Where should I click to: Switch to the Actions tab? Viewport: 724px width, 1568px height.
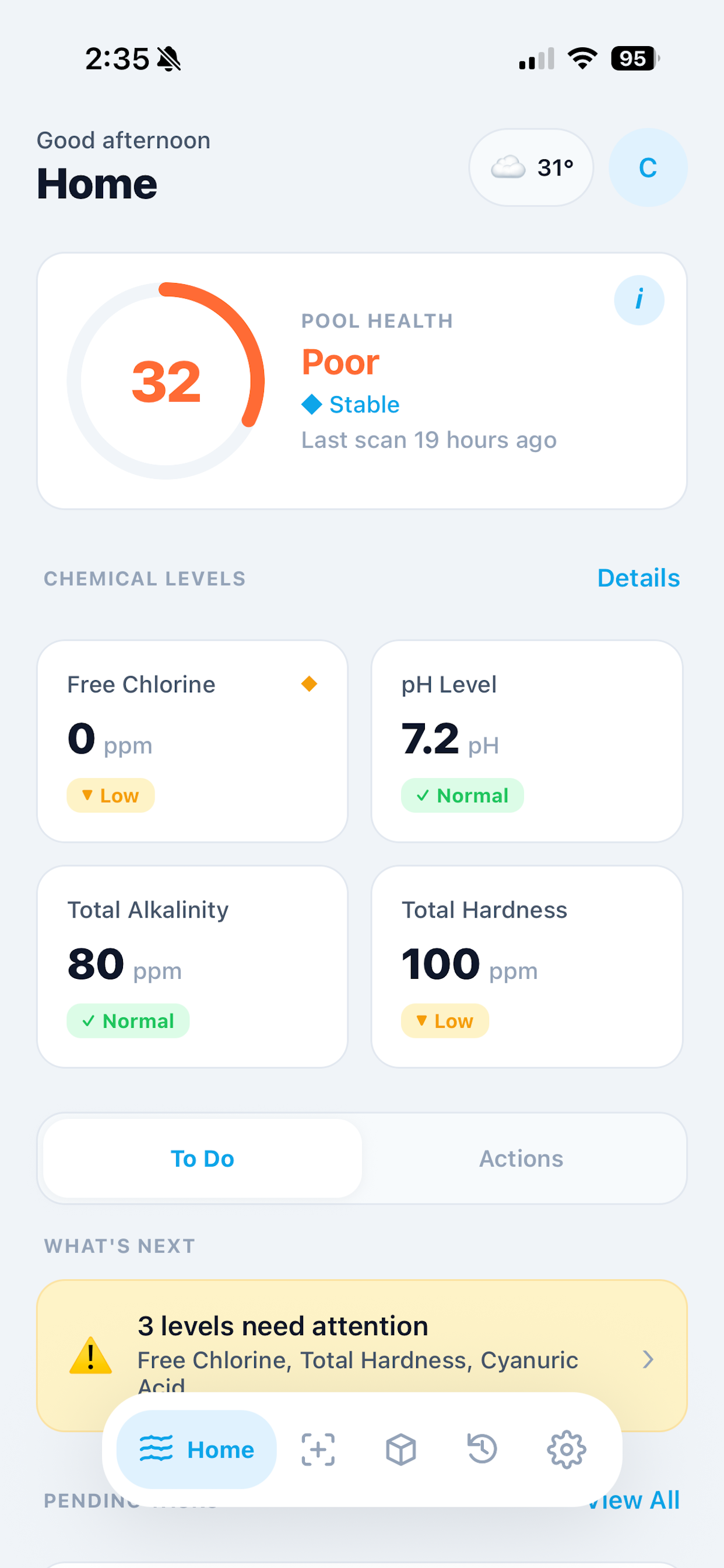tap(521, 1158)
